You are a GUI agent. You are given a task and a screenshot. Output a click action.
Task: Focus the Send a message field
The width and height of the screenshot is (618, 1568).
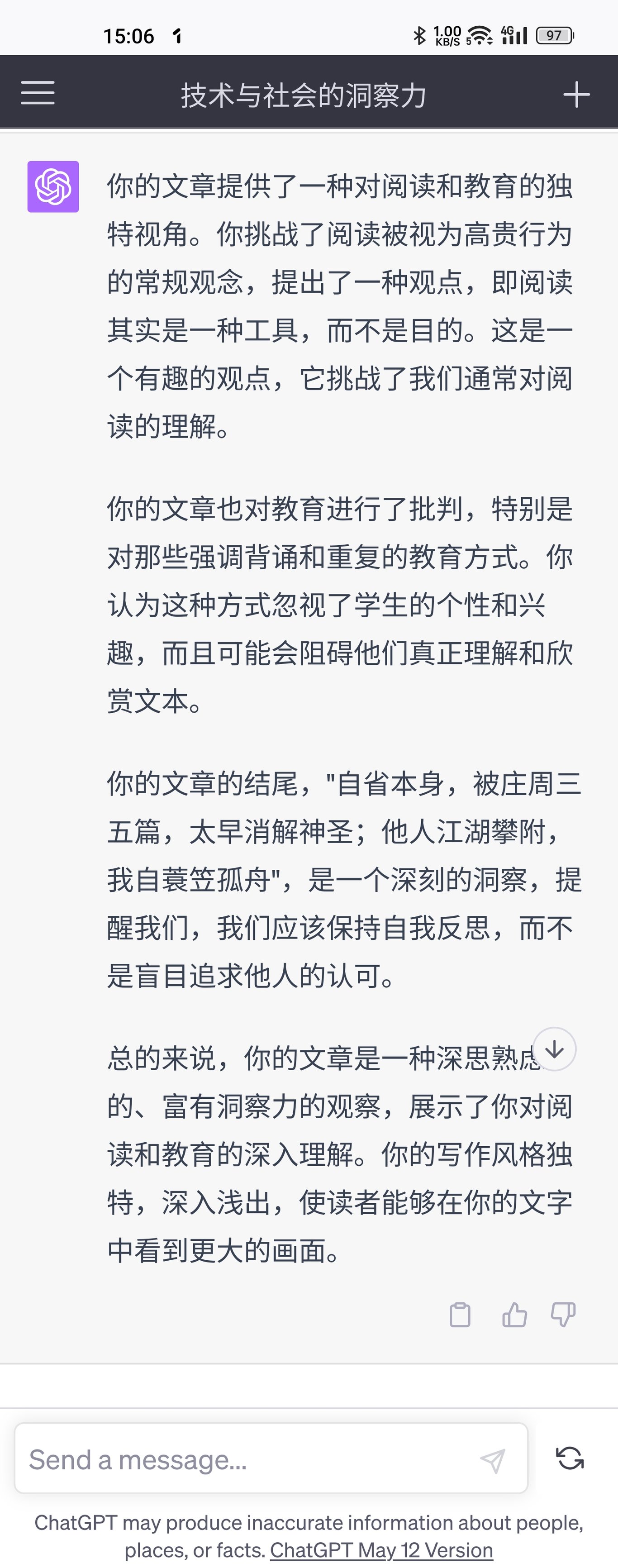(243, 1460)
